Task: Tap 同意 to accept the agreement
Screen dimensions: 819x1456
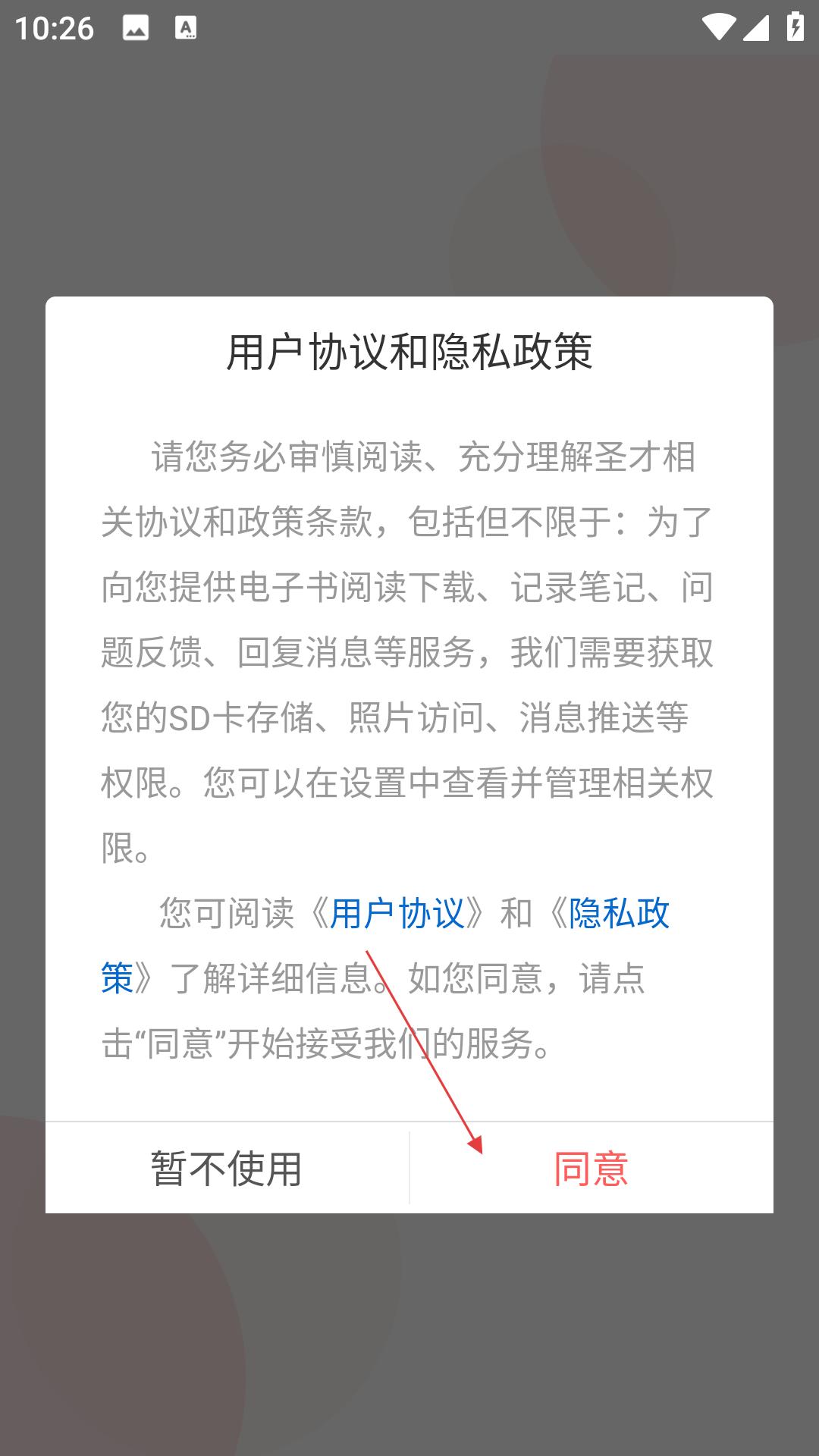Action: click(591, 1169)
